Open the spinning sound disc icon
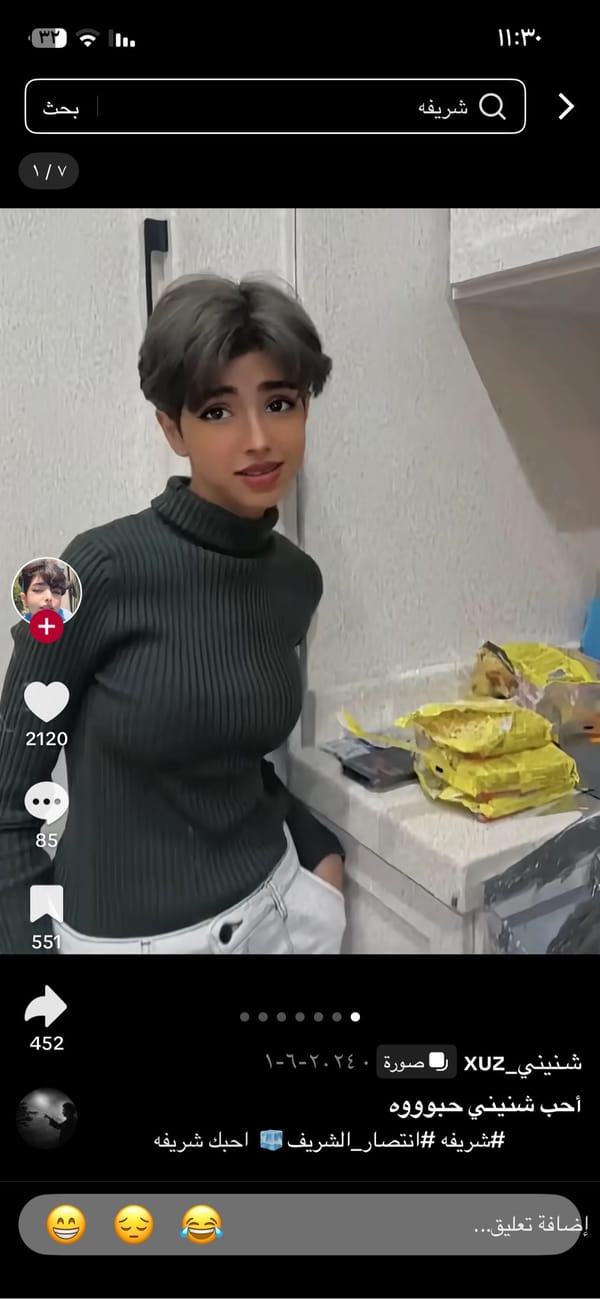The height and width of the screenshot is (1299, 600). (46, 1118)
